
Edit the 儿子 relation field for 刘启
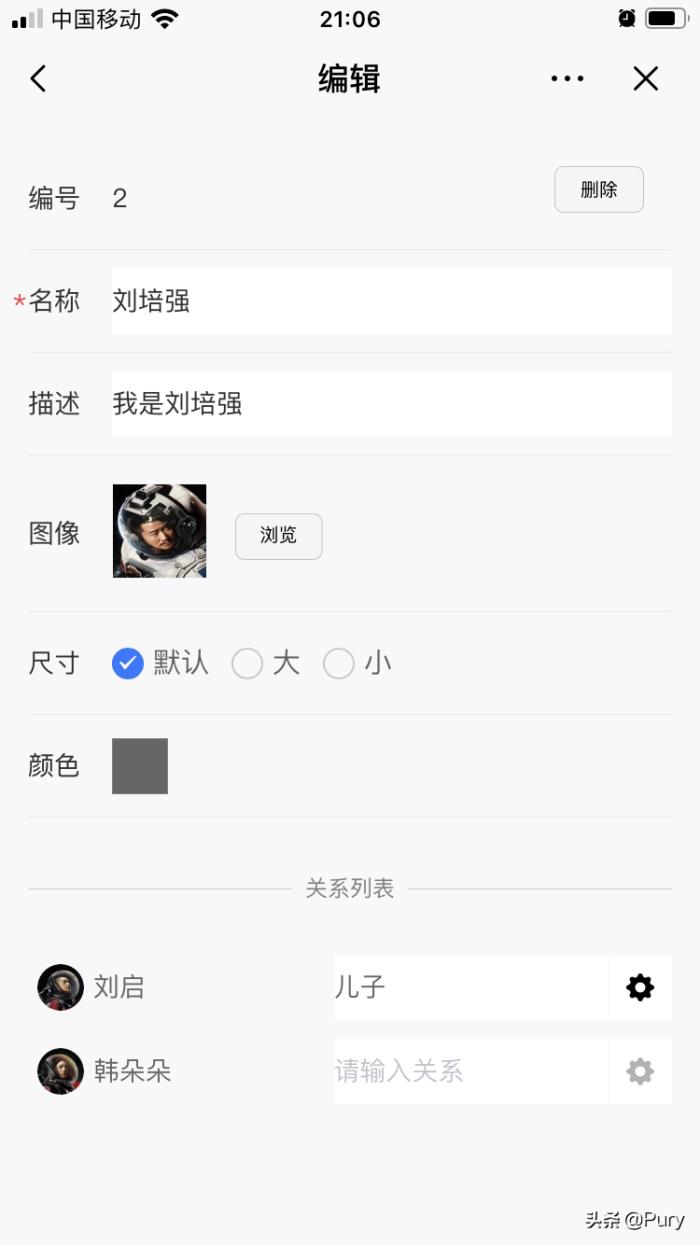[x=470, y=987]
